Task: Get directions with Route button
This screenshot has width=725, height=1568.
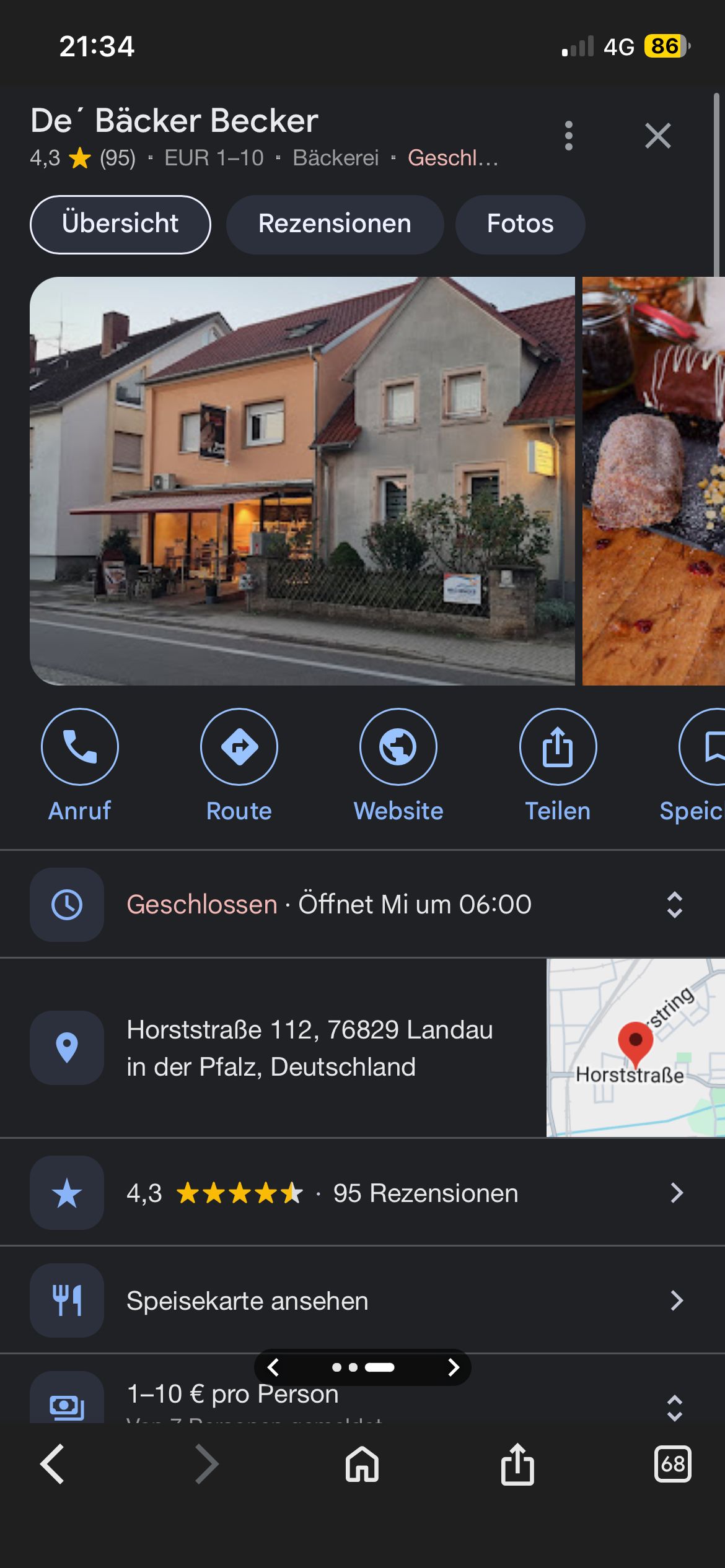Action: (x=239, y=747)
